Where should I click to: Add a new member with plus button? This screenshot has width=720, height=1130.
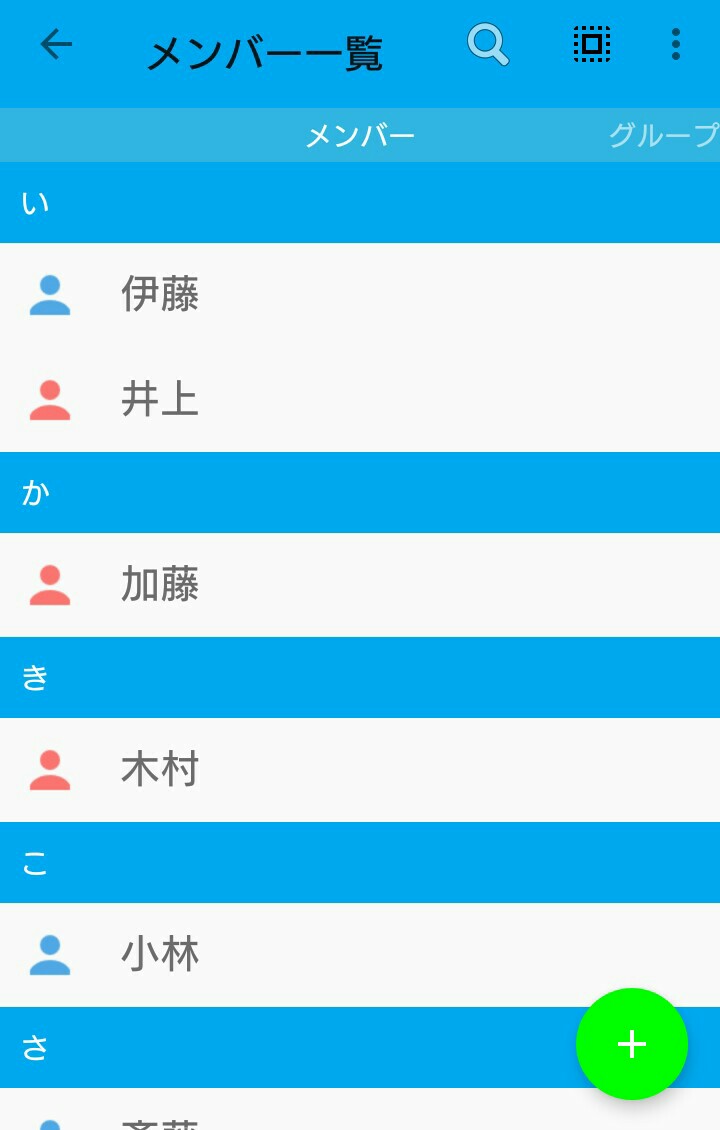point(632,1044)
